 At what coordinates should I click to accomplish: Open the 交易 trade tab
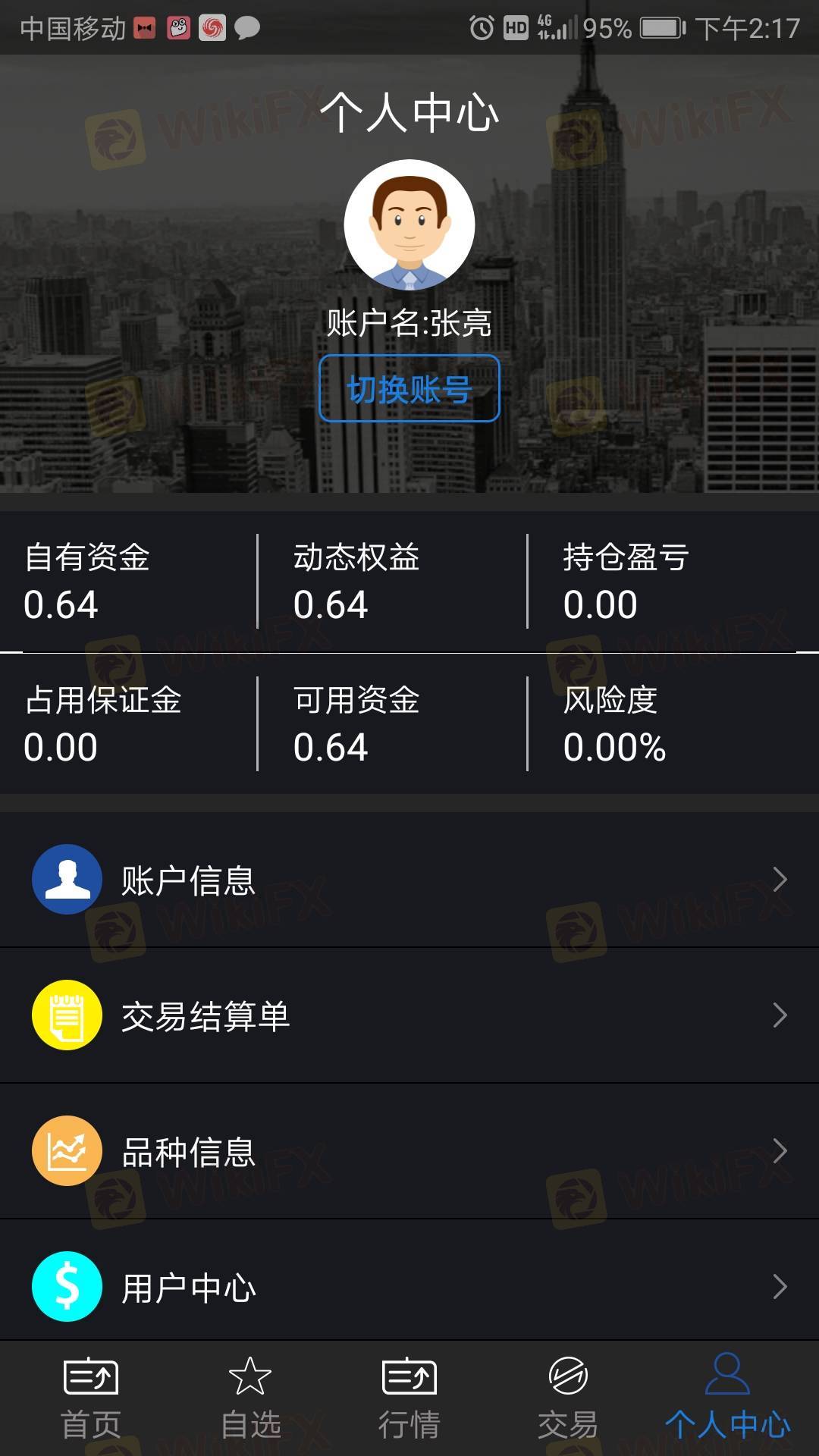(568, 1398)
